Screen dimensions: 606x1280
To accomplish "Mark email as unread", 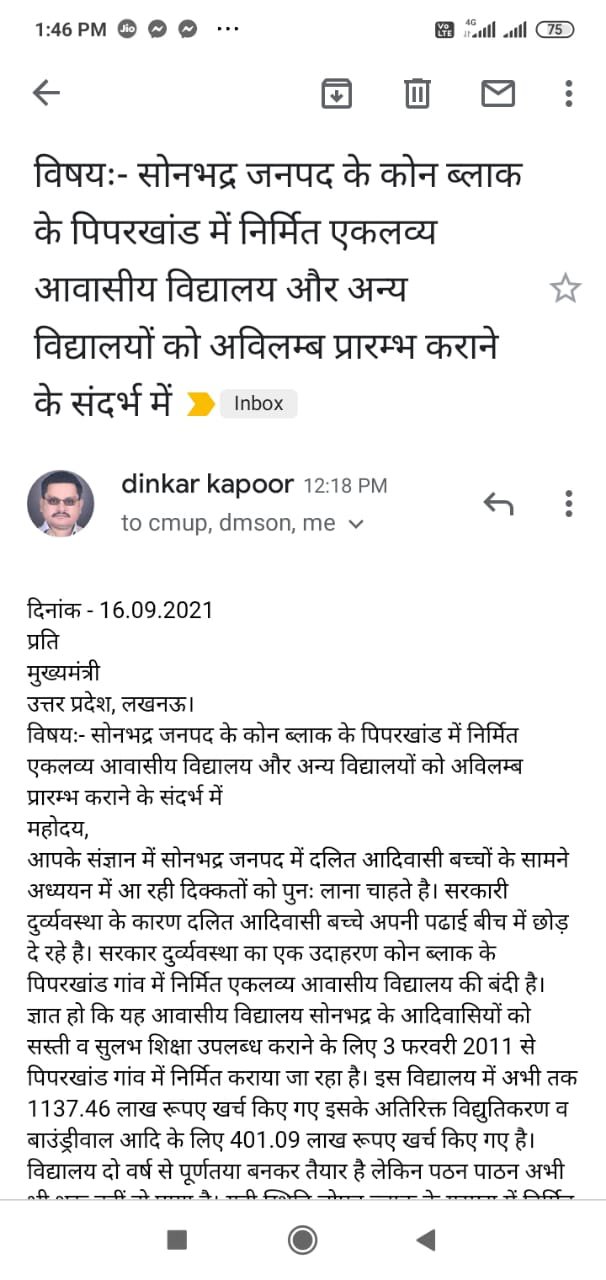I will 497,93.
